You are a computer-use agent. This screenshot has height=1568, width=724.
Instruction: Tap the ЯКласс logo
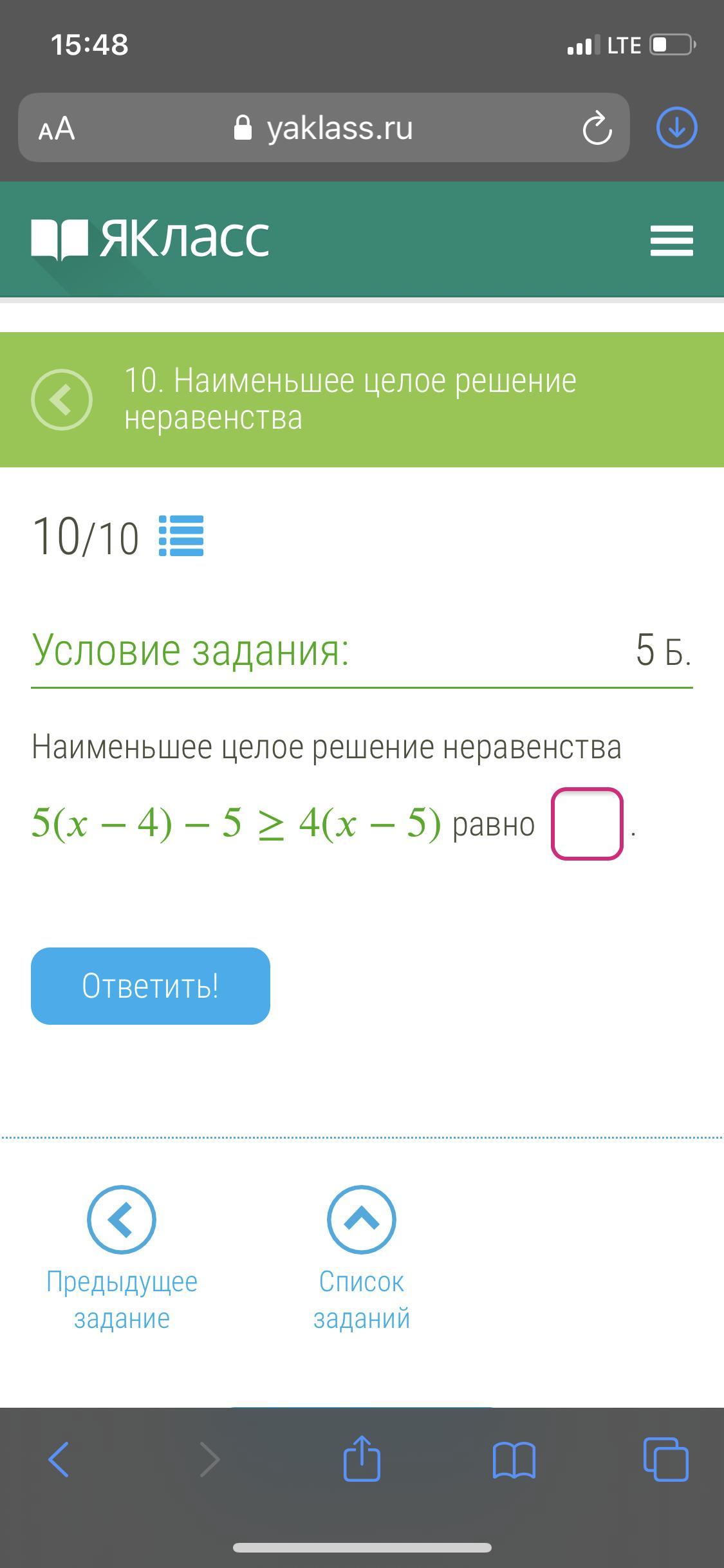tap(150, 239)
